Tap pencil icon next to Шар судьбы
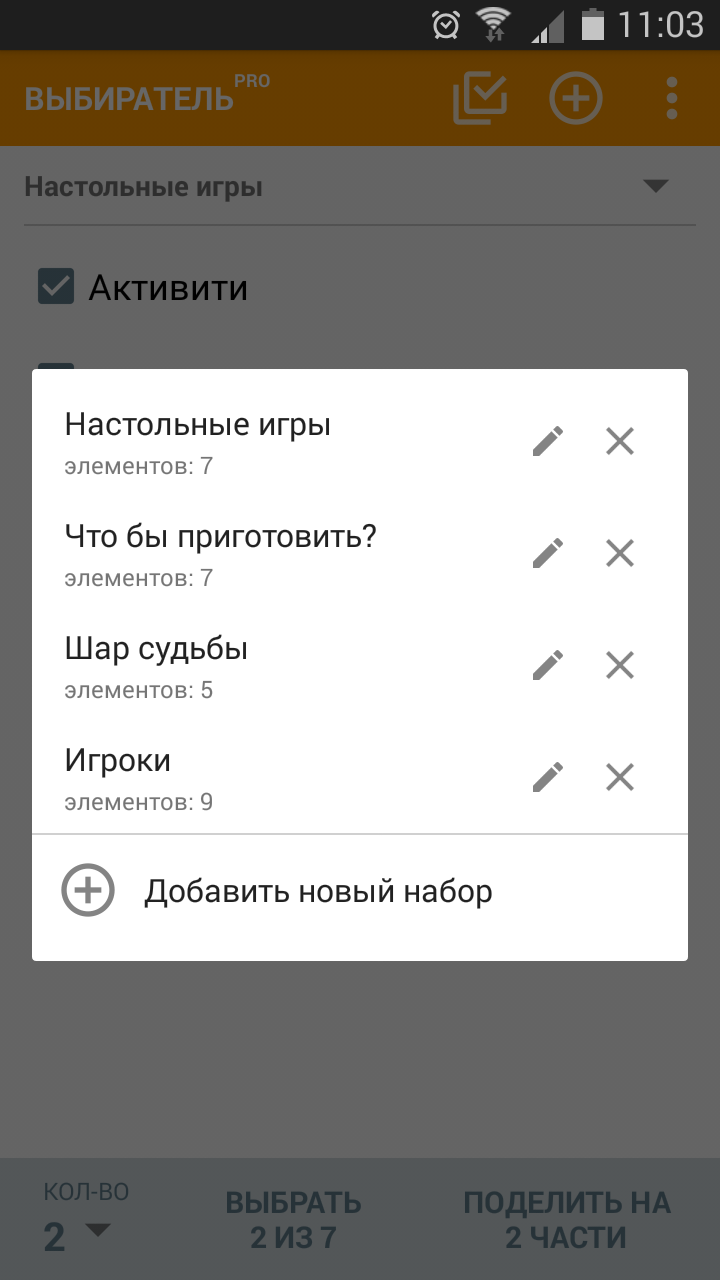720x1280 pixels. point(548,665)
